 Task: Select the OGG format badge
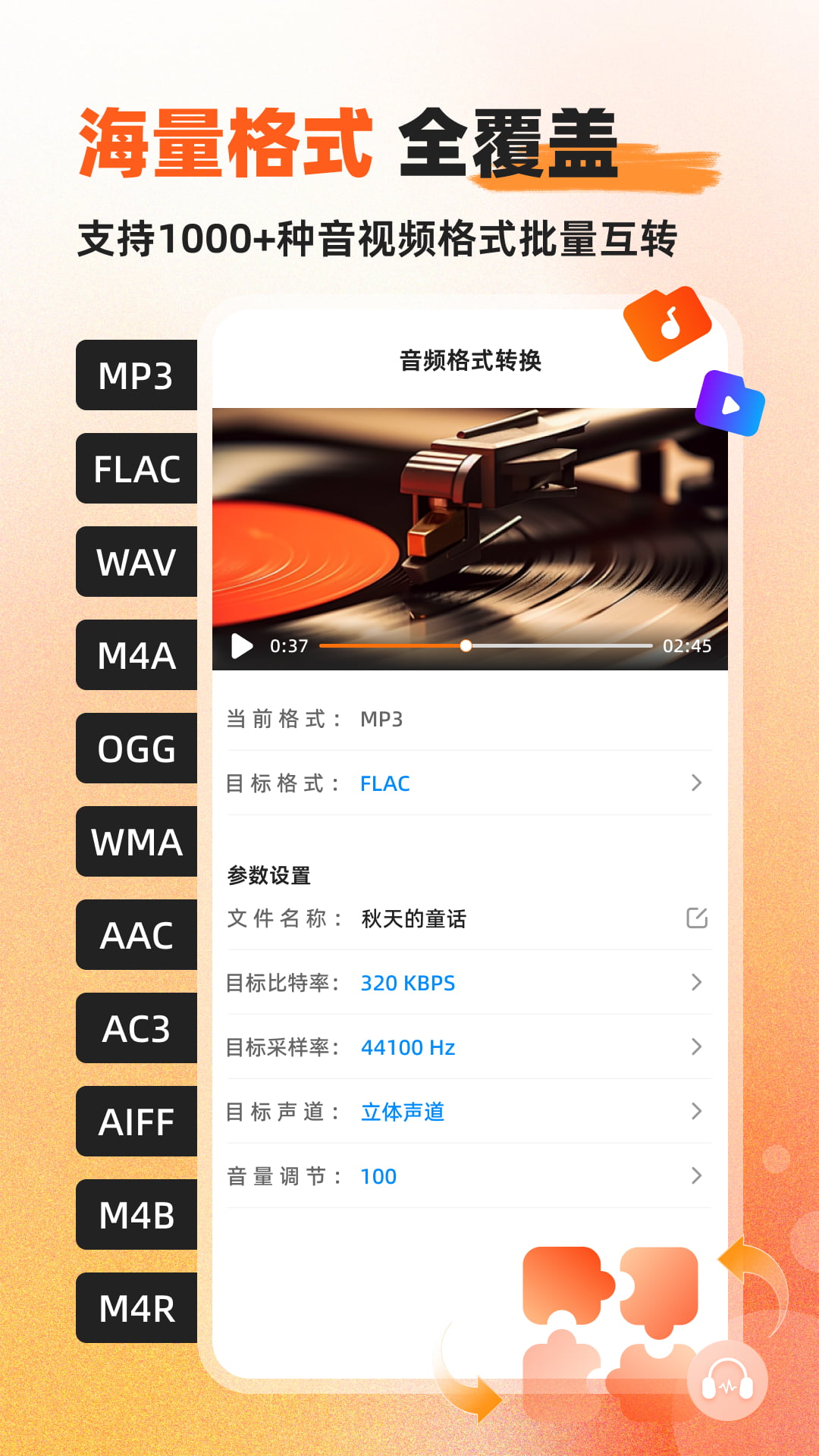click(136, 748)
